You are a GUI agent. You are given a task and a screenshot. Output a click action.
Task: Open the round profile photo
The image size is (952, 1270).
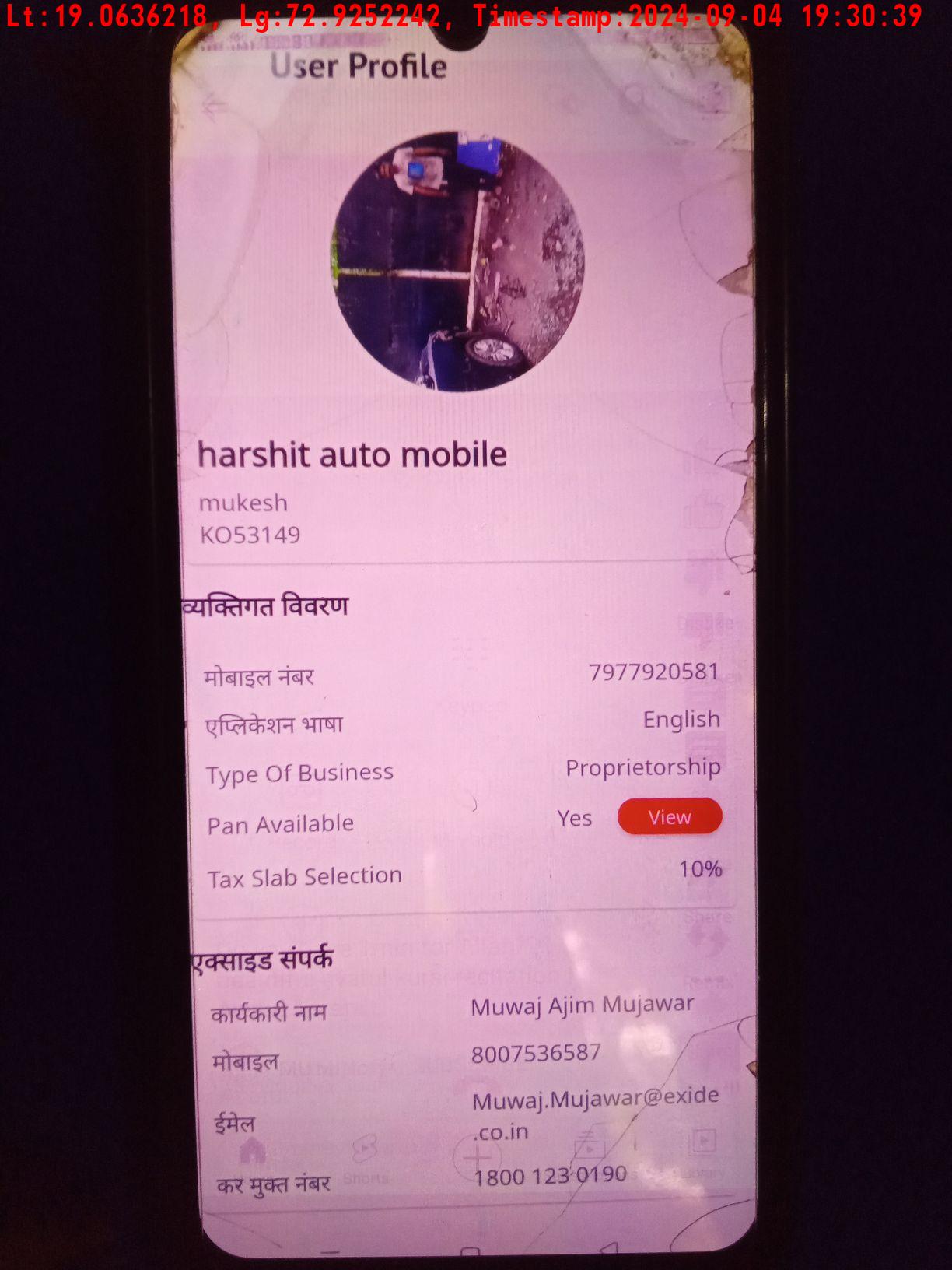pos(459,261)
